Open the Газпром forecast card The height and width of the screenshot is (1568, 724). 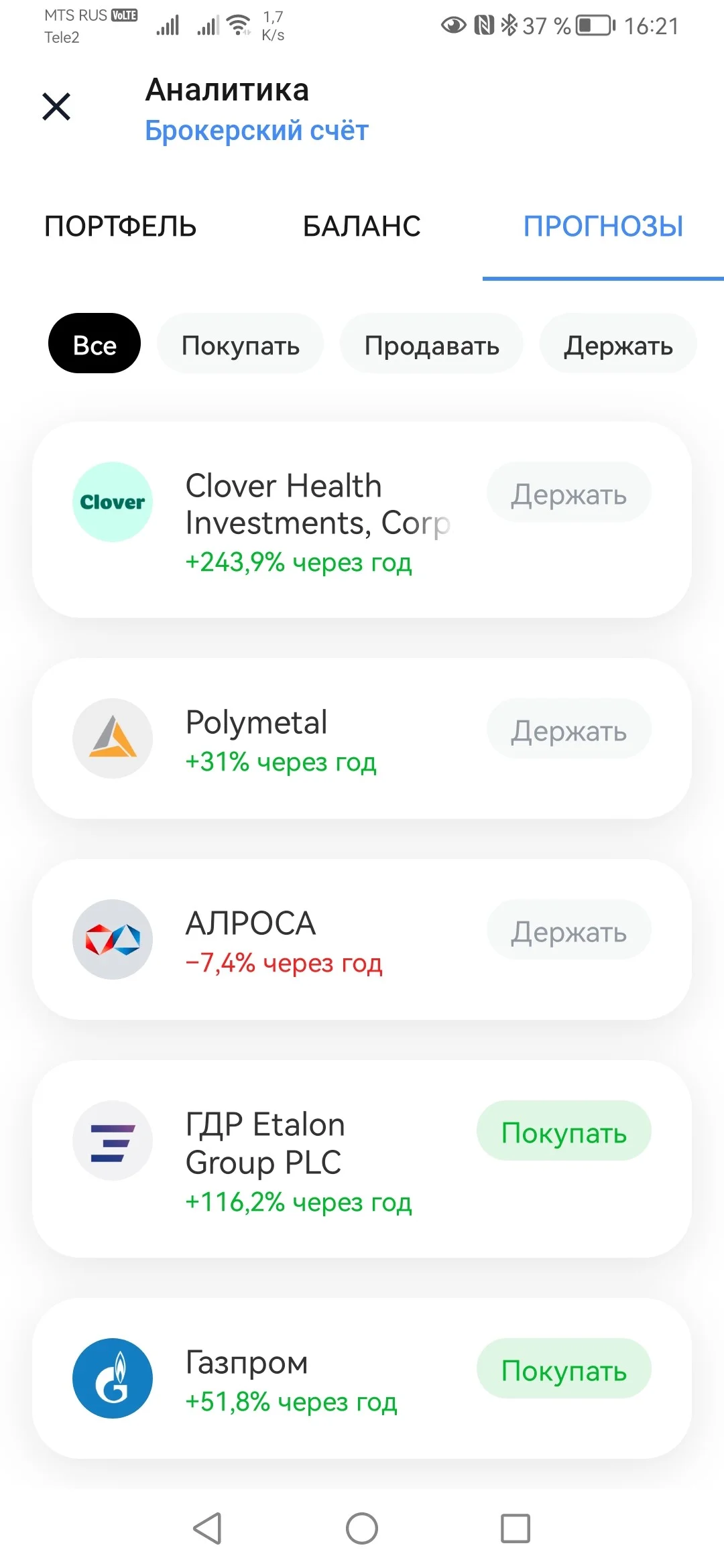362,1378
